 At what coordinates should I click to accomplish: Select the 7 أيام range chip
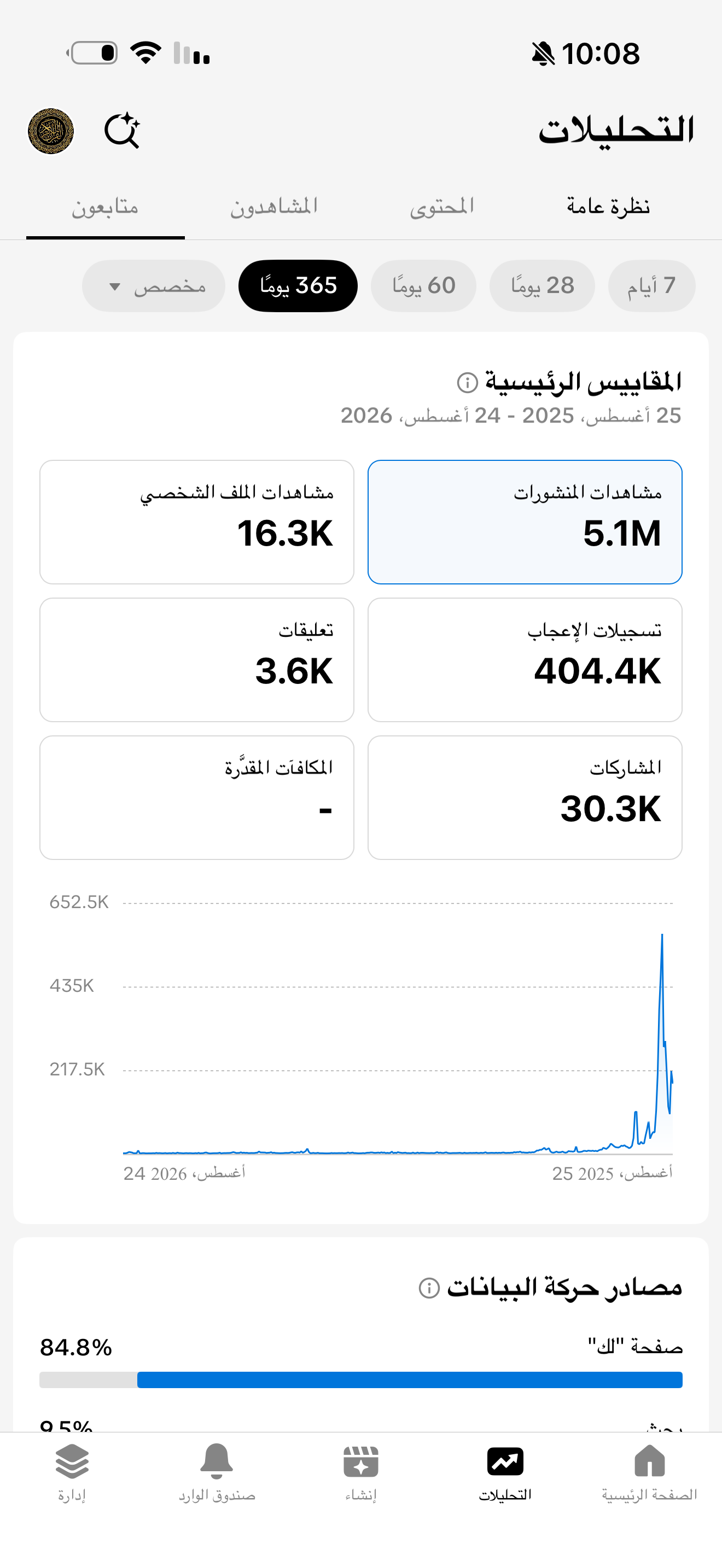tap(651, 285)
